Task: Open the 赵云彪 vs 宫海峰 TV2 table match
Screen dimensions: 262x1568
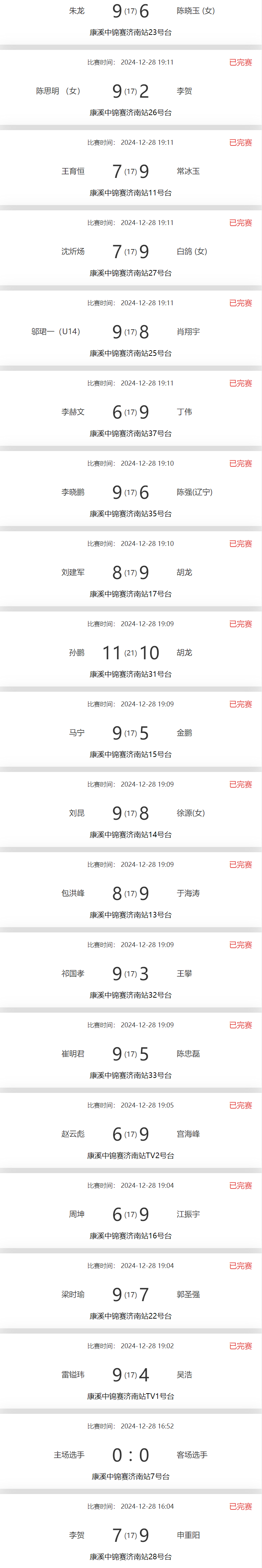Action: (130, 1134)
